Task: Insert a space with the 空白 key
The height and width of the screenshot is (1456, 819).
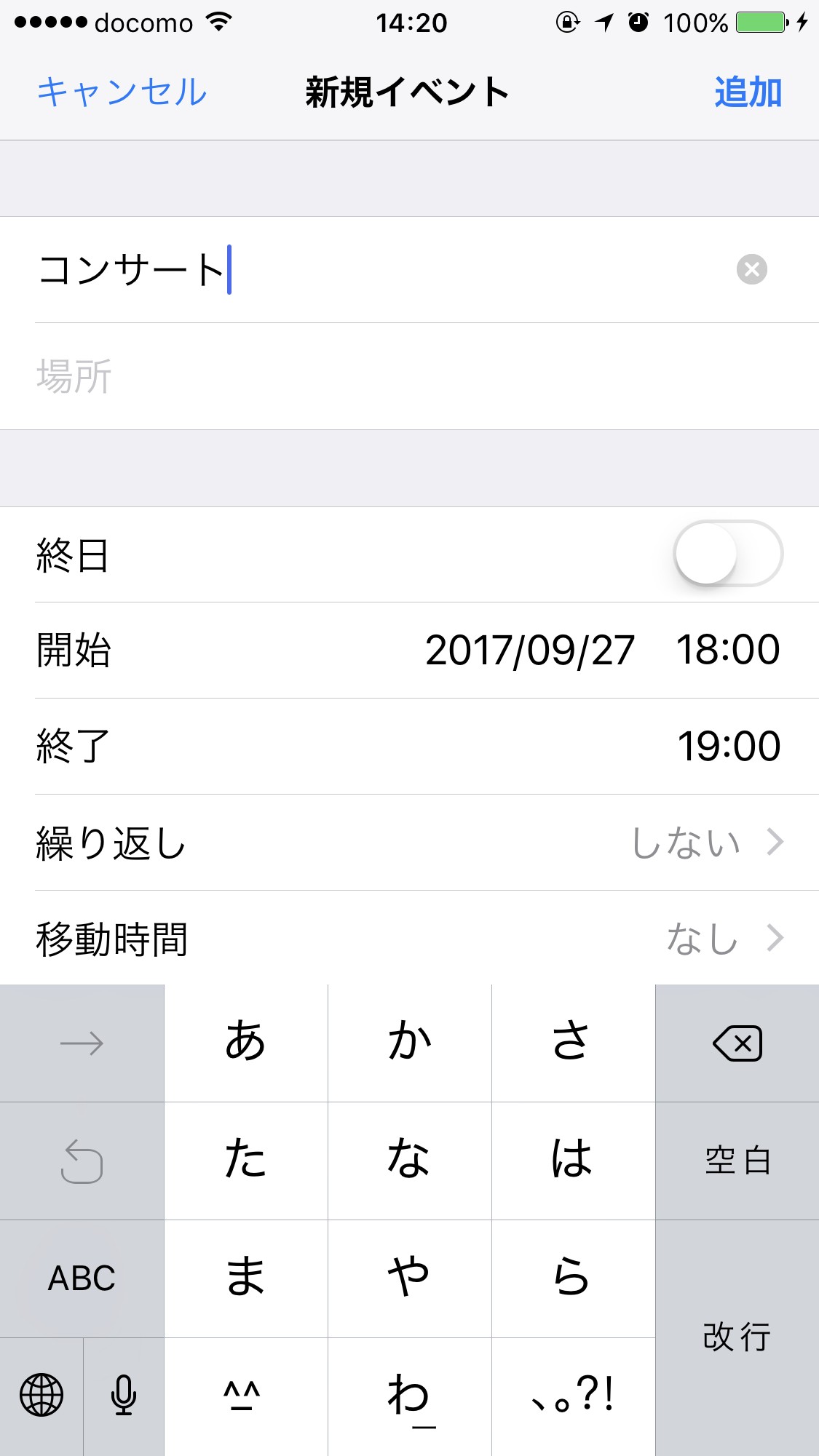Action: [x=737, y=1161]
